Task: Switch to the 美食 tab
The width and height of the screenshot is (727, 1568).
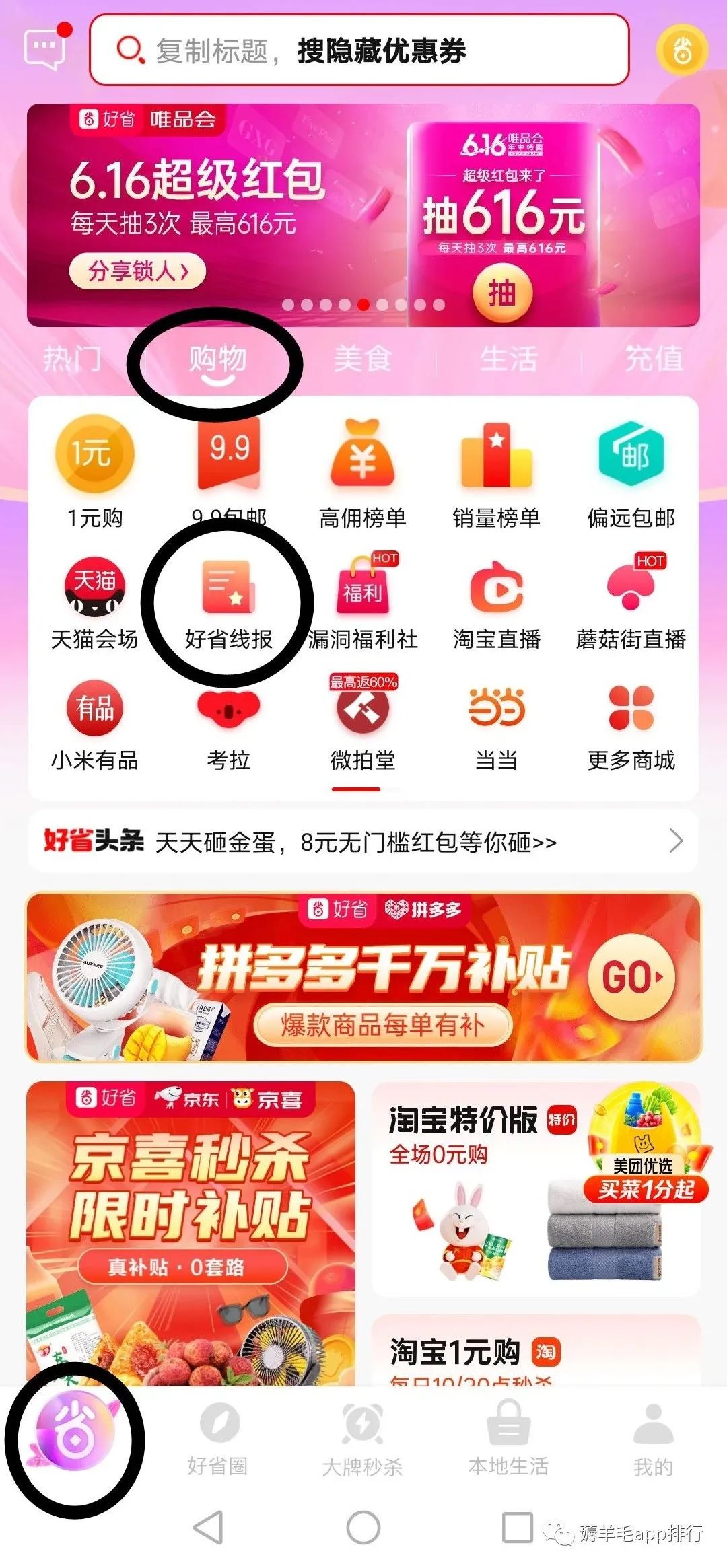Action: pos(363,359)
